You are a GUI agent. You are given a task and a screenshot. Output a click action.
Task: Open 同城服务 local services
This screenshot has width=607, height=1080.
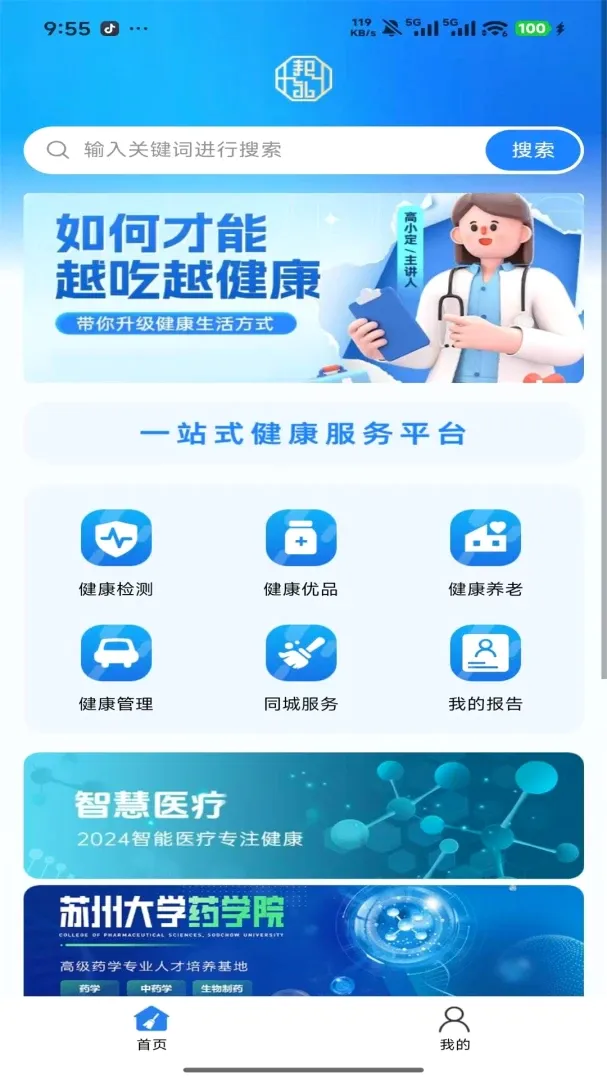point(301,668)
